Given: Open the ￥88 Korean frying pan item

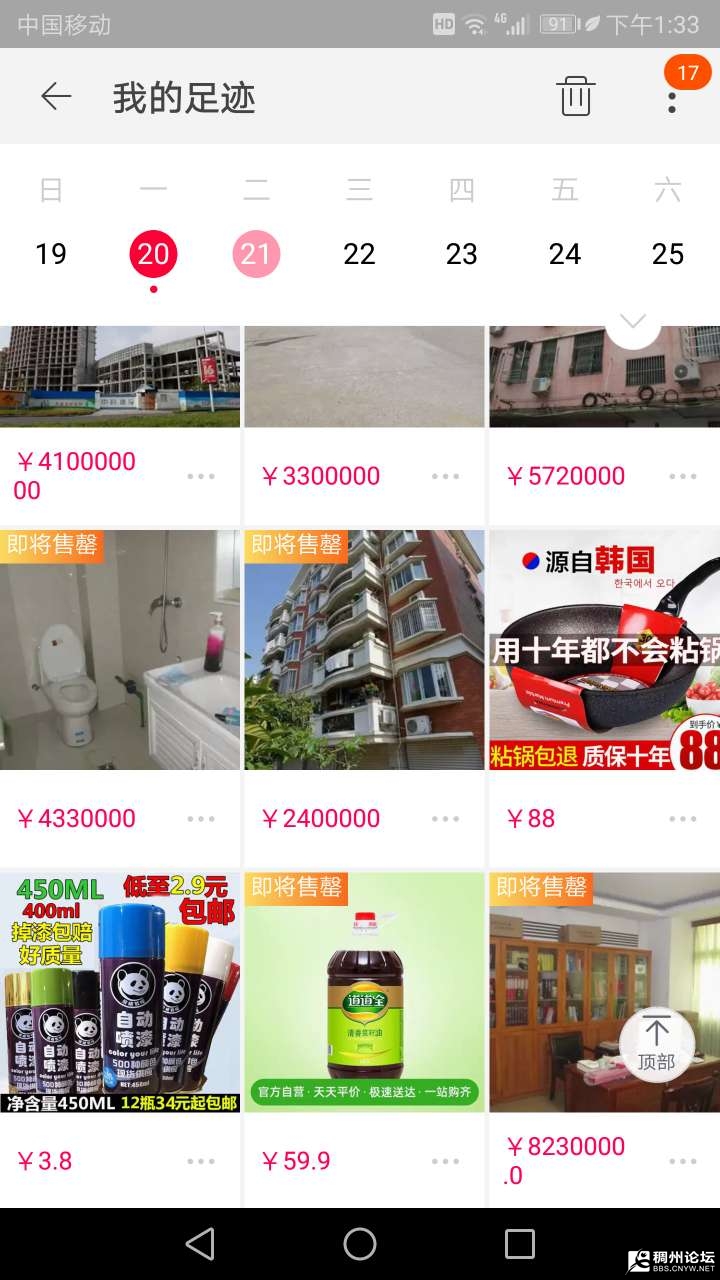Looking at the screenshot, I should pyautogui.click(x=604, y=650).
